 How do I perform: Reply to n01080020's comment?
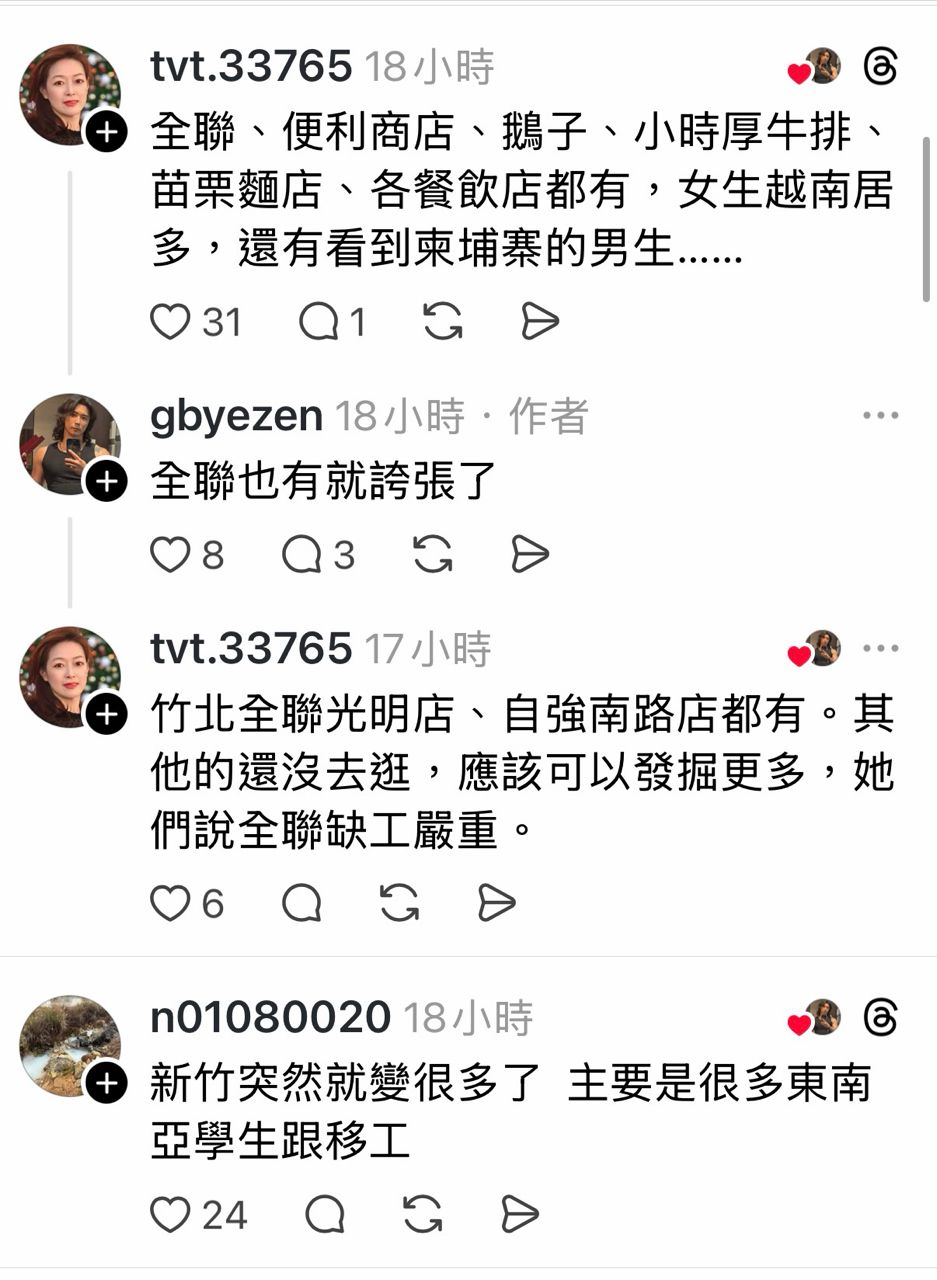(324, 1214)
